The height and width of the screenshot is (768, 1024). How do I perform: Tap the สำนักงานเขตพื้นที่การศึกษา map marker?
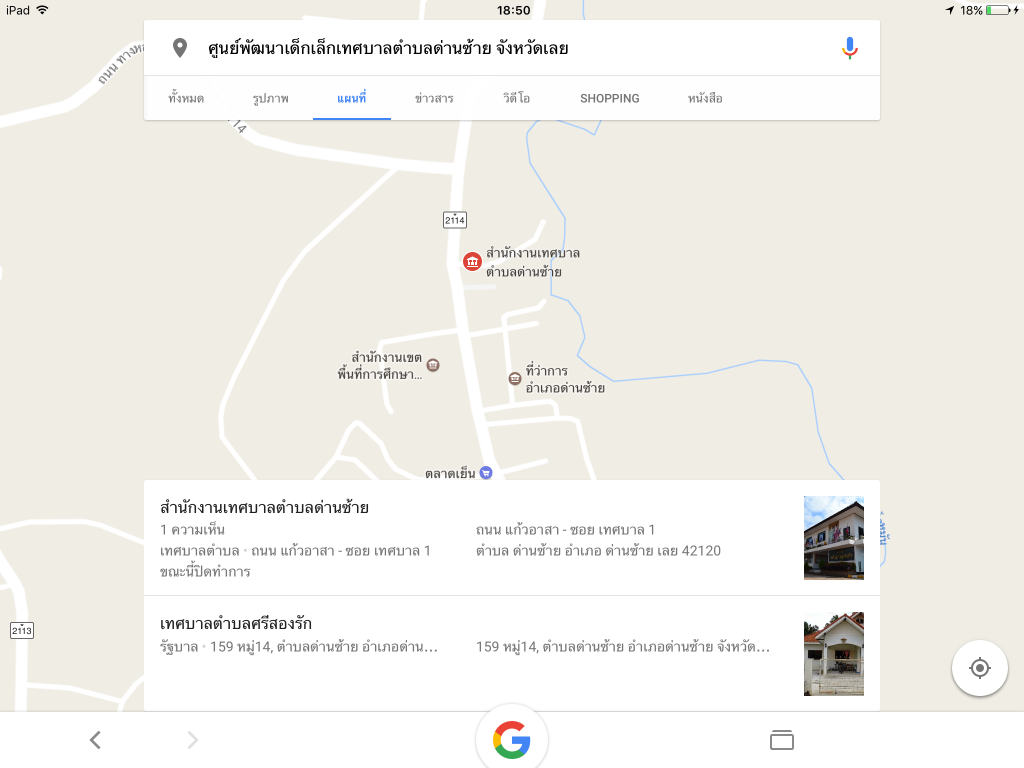pos(434,365)
